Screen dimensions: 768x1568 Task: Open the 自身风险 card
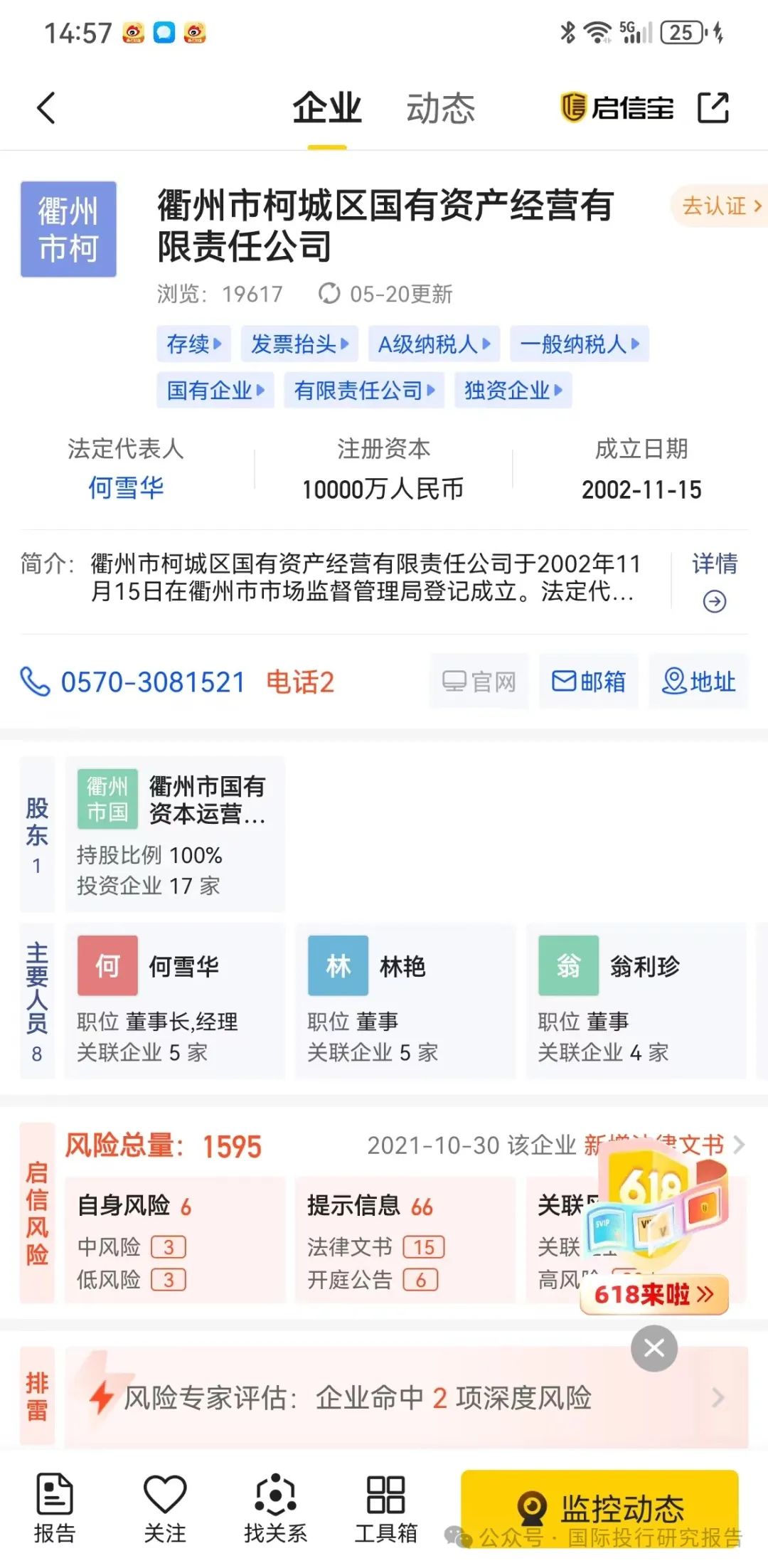(175, 1239)
